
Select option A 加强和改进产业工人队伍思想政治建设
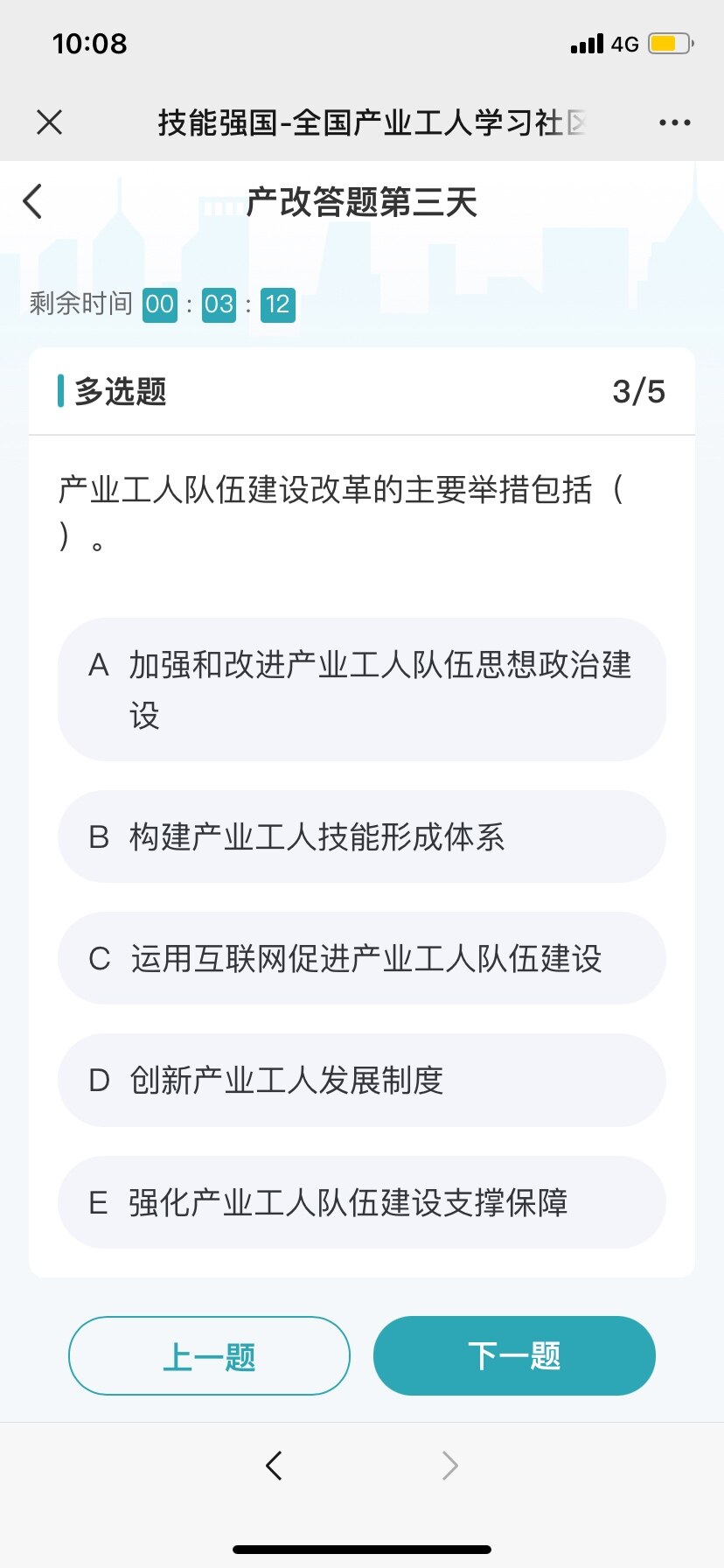361,689
